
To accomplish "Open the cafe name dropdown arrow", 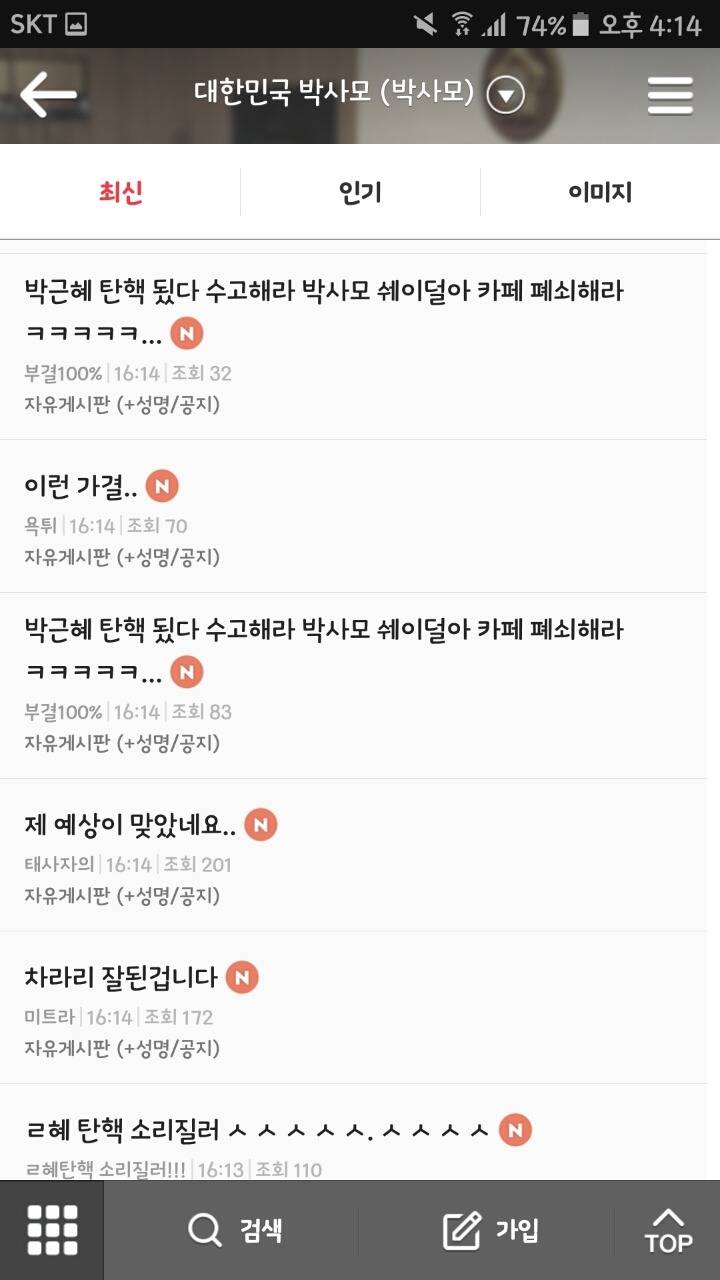I will coord(506,95).
